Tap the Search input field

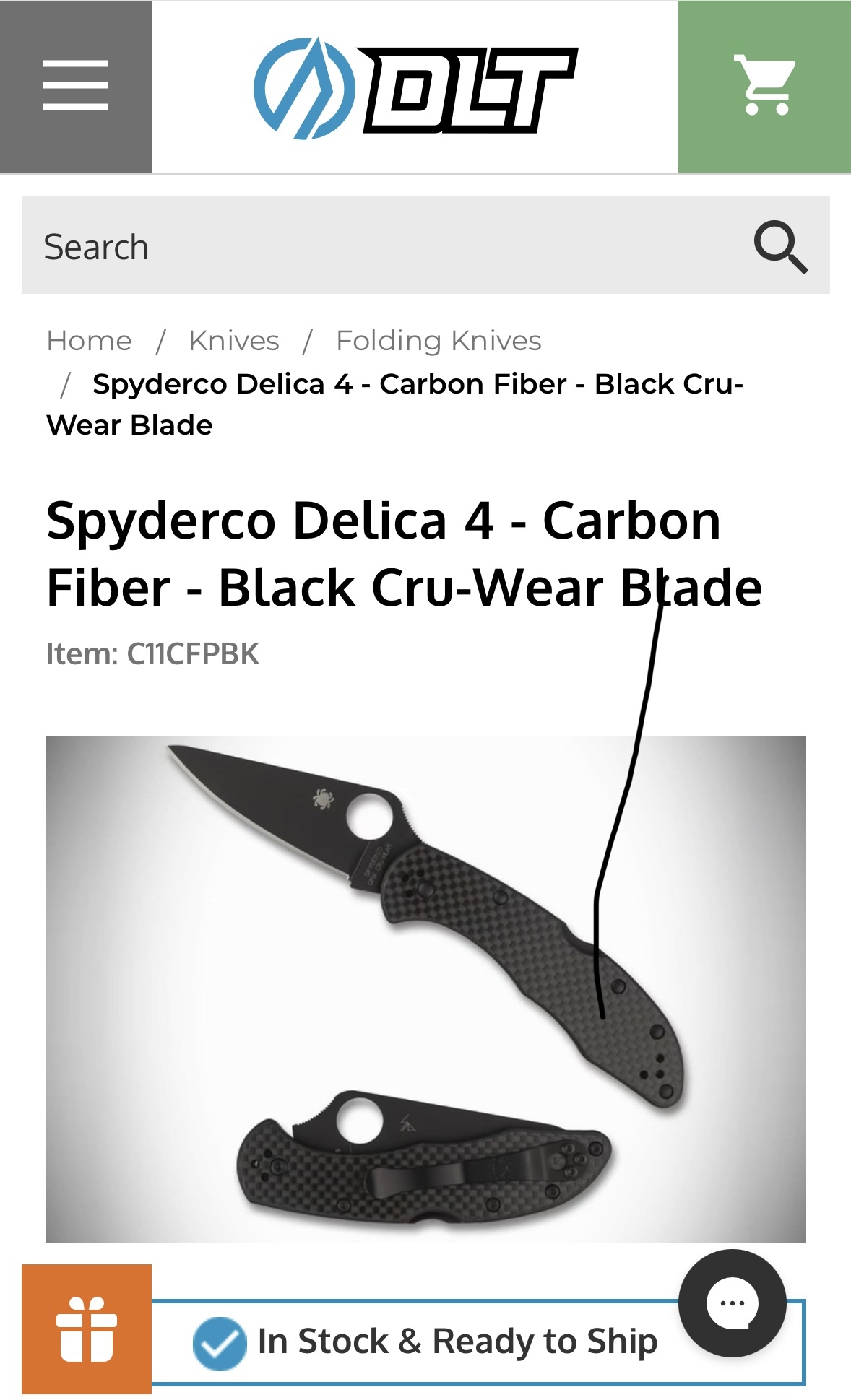(376, 246)
